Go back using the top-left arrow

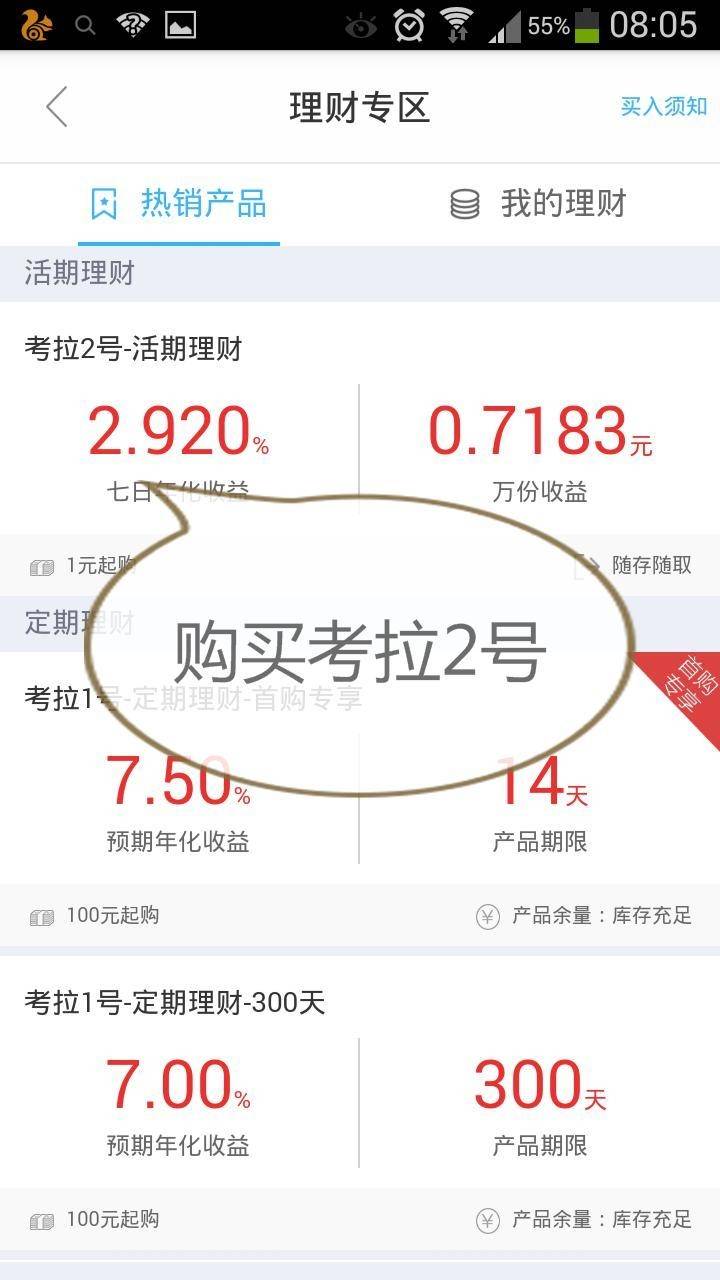[57, 107]
